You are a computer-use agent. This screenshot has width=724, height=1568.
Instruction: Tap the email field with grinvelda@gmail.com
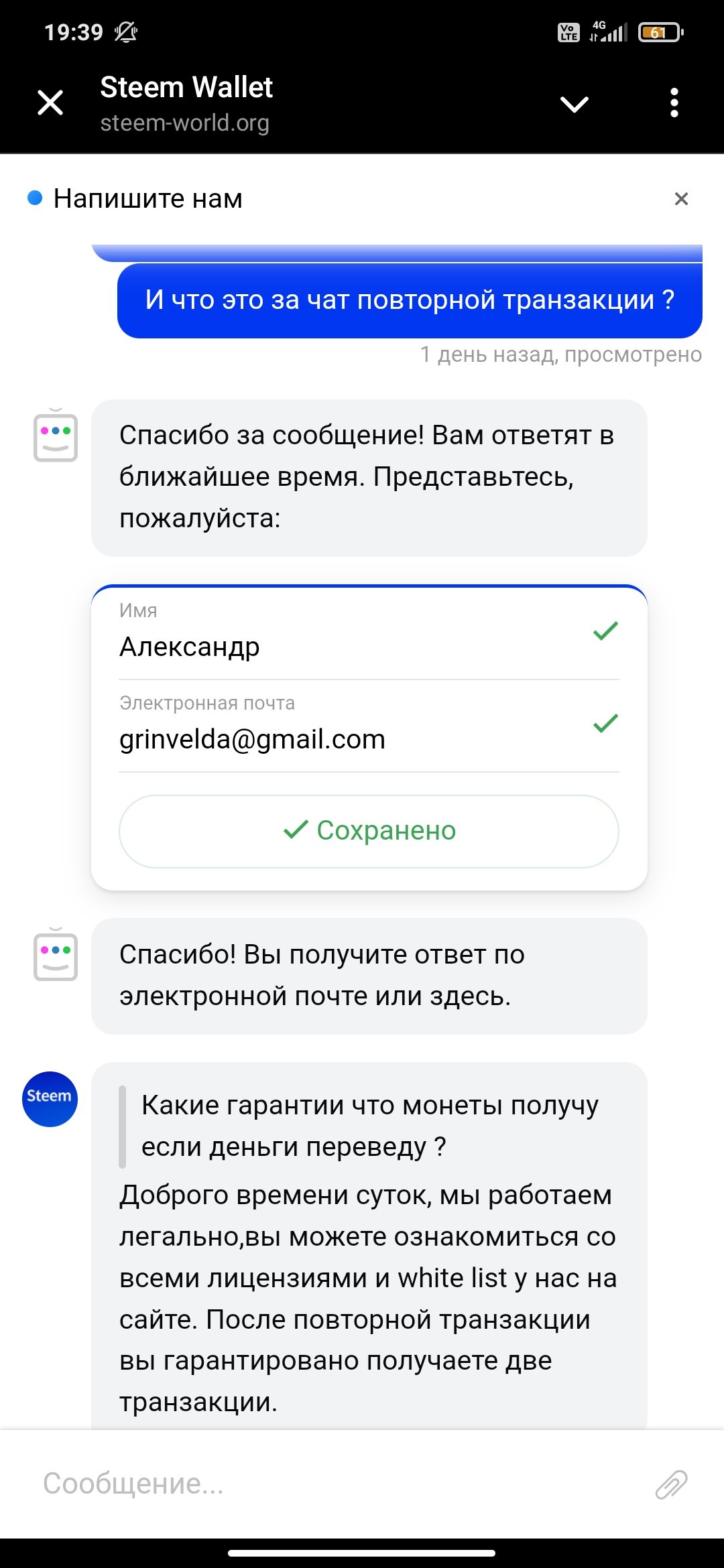369,727
